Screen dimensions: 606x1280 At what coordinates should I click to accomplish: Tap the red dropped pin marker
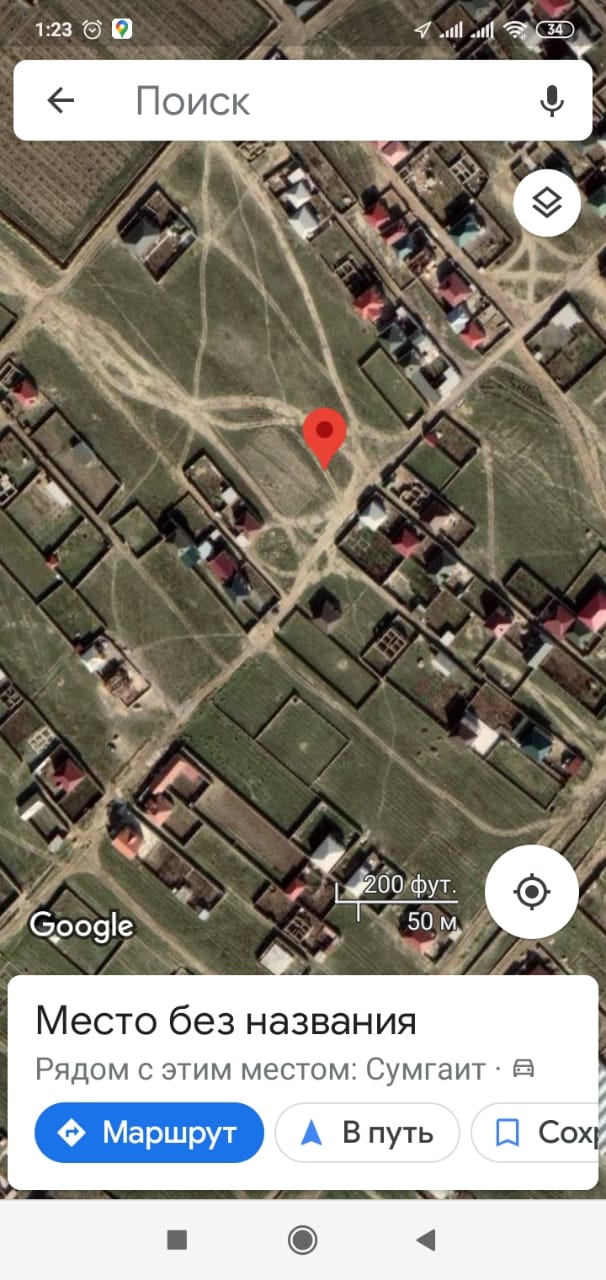click(x=324, y=438)
